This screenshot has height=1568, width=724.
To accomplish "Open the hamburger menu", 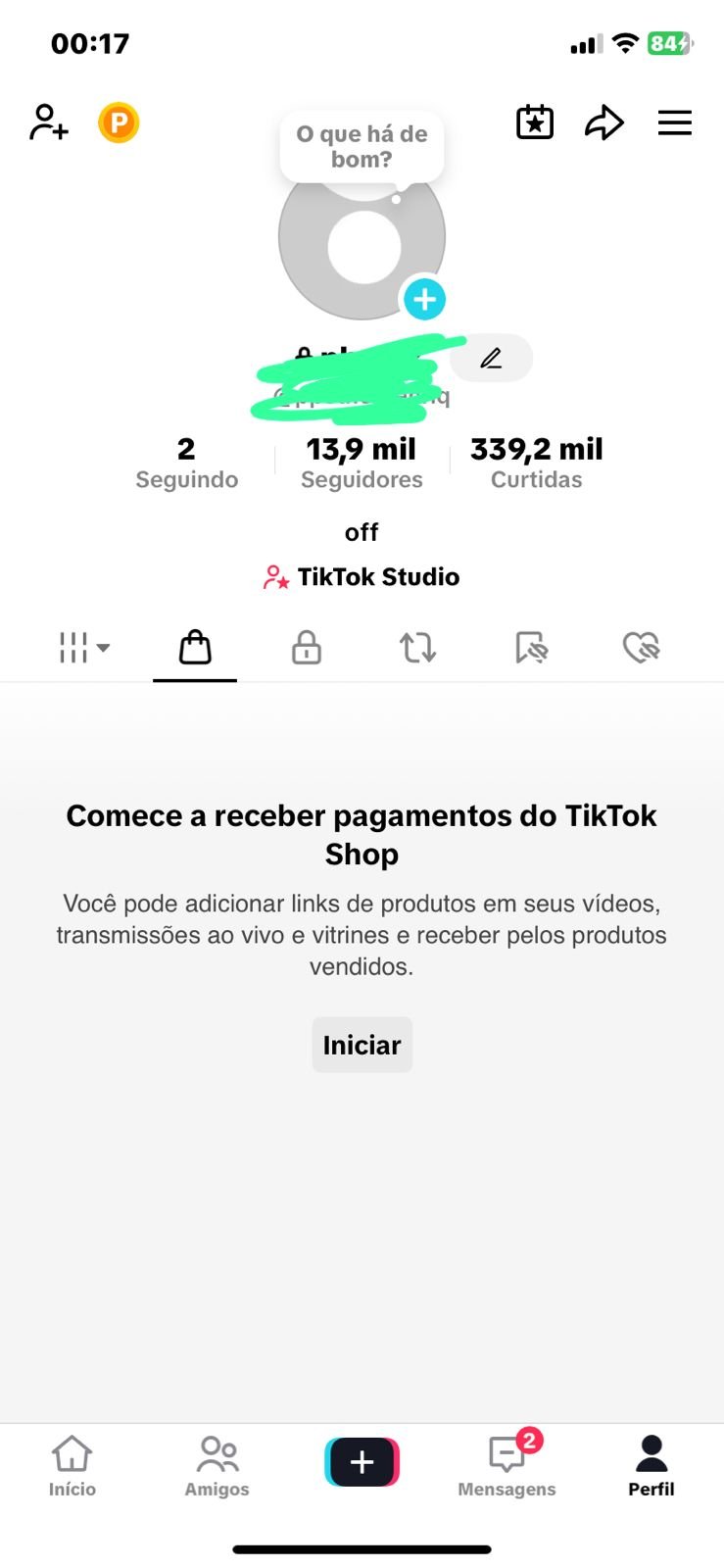I will (675, 122).
